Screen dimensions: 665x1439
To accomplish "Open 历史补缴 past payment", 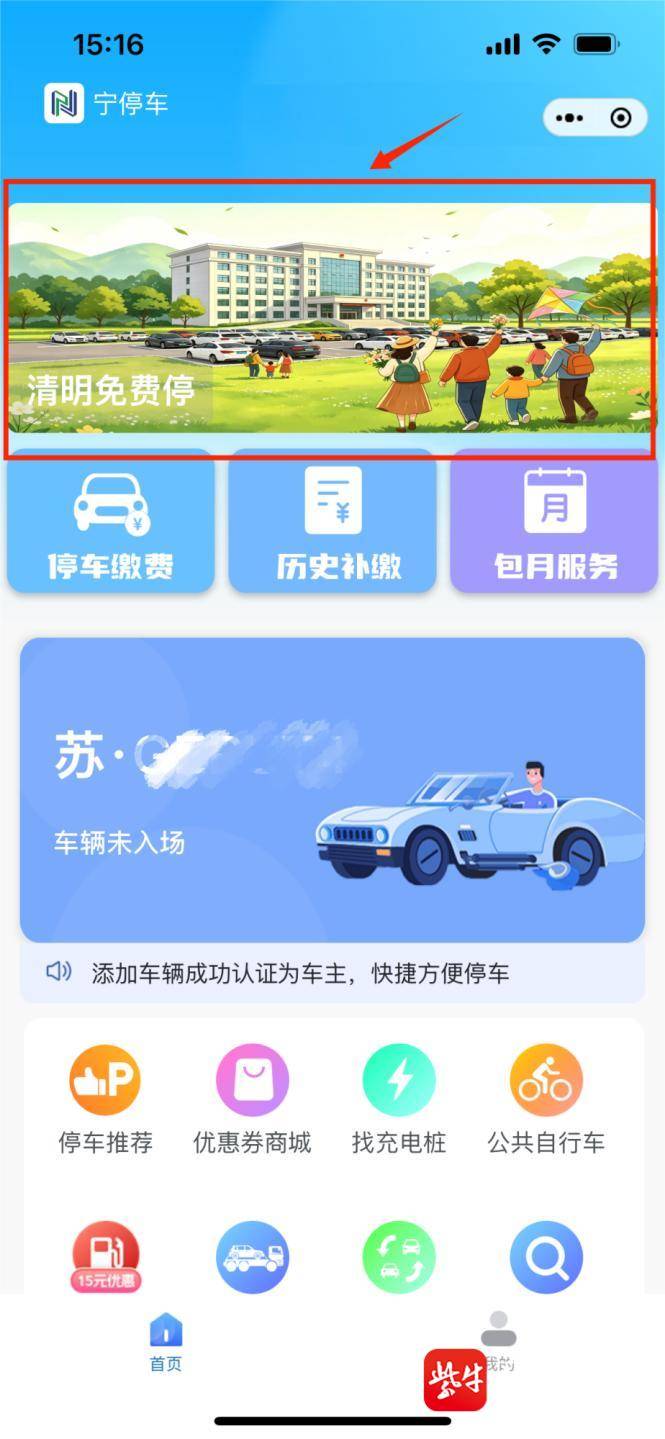I will coord(332,523).
